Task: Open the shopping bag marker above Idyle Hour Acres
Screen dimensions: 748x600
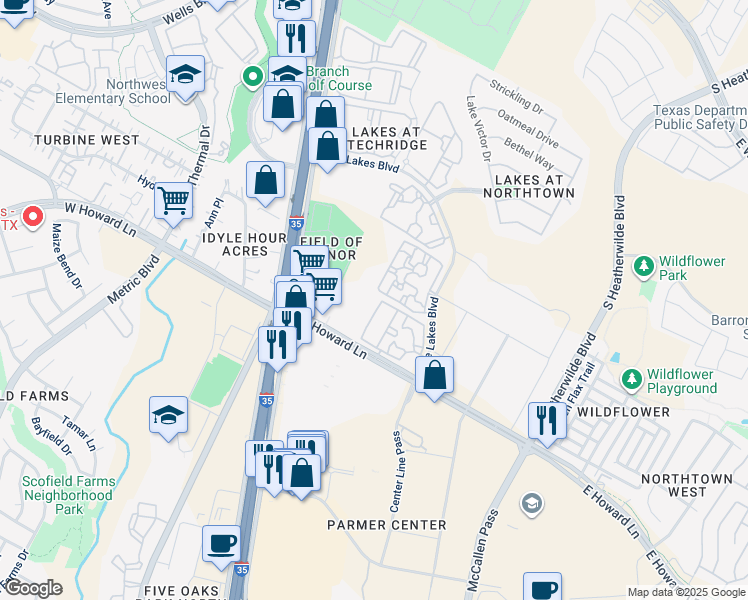Action: click(266, 181)
